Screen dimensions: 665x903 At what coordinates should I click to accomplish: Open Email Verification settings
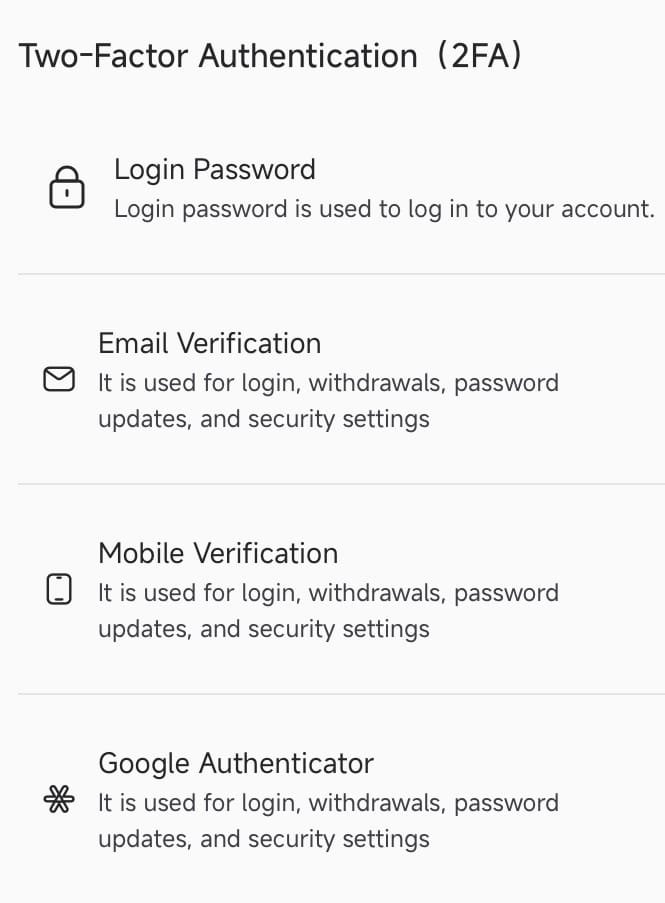click(x=209, y=344)
